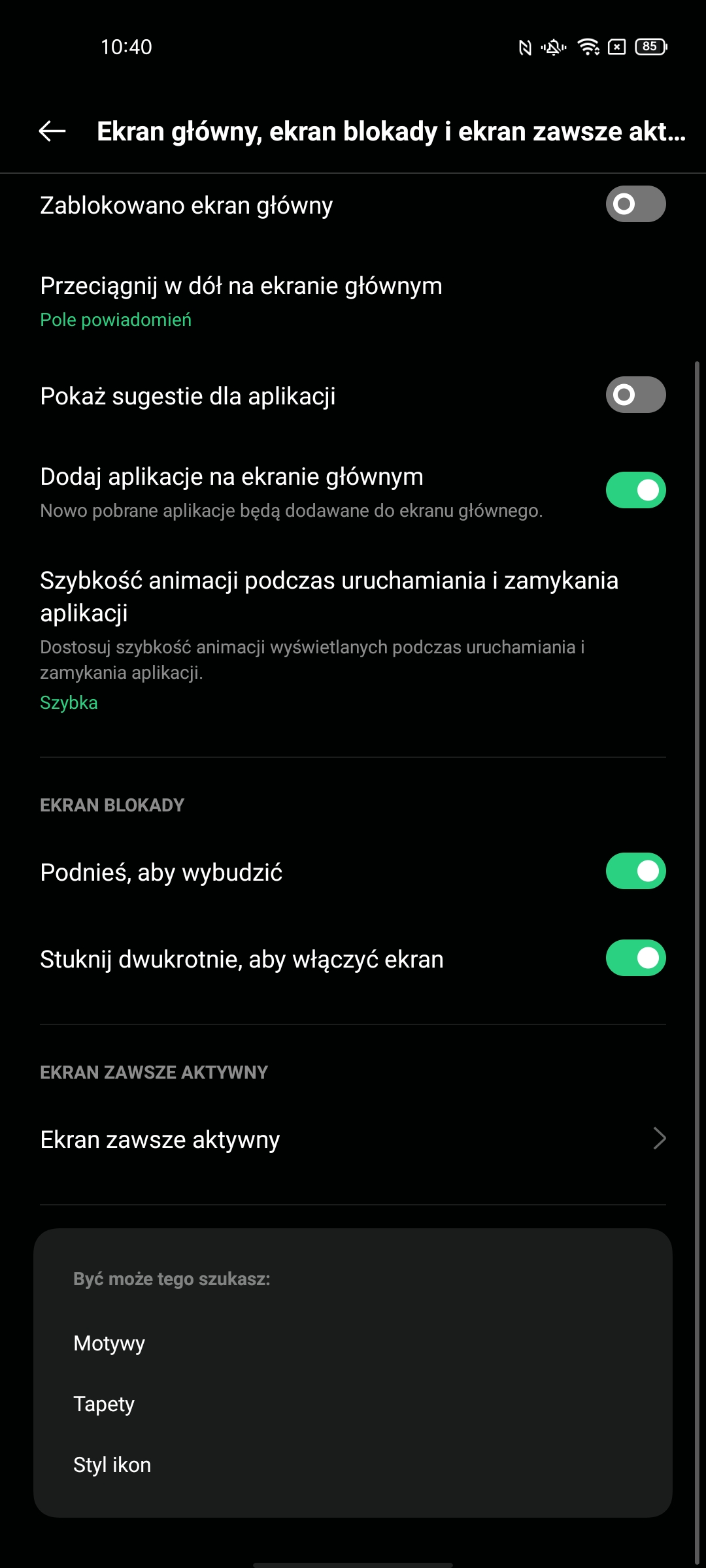
Task: Enable the Zablokowano ekran główny switch
Action: [x=635, y=204]
